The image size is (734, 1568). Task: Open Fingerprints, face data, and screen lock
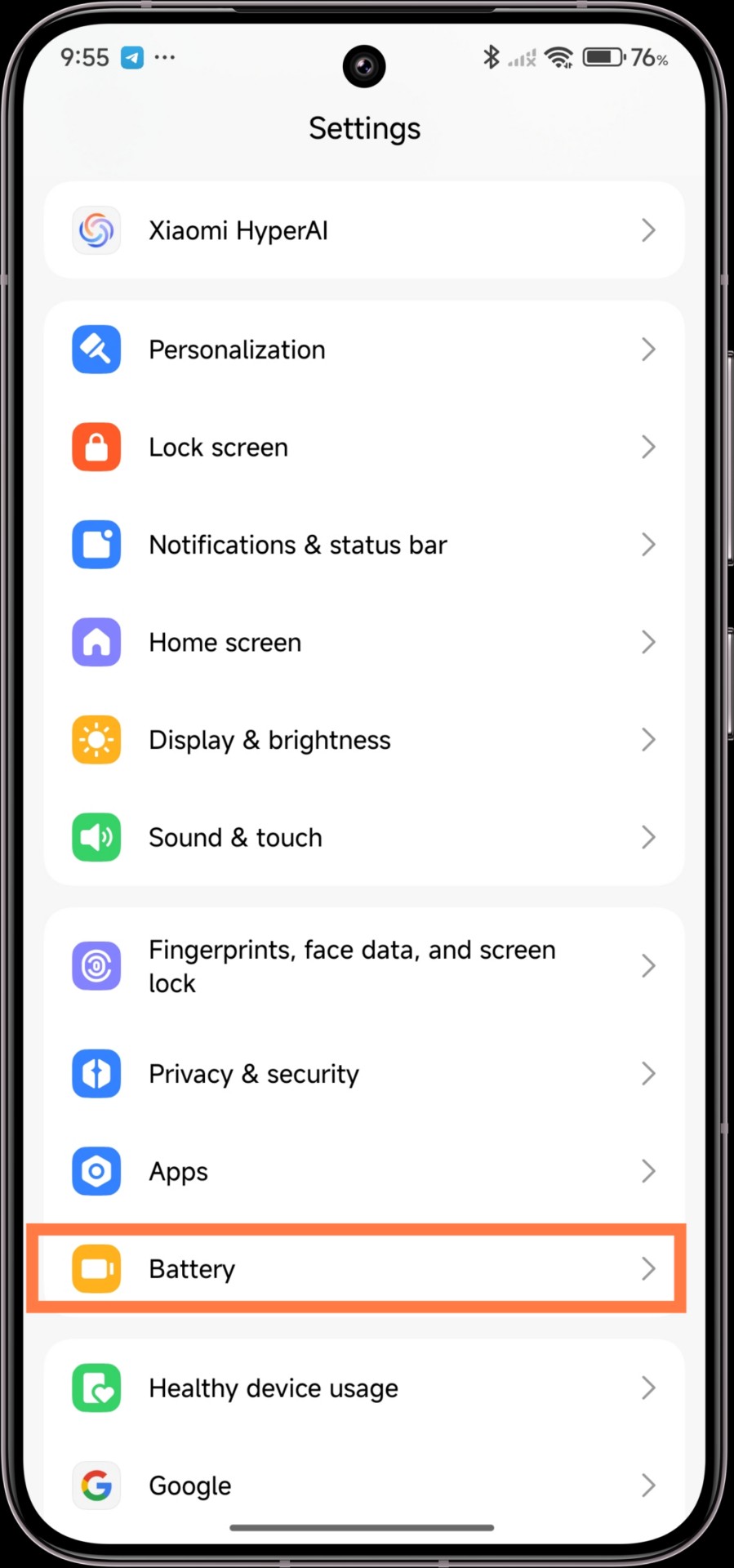click(364, 966)
